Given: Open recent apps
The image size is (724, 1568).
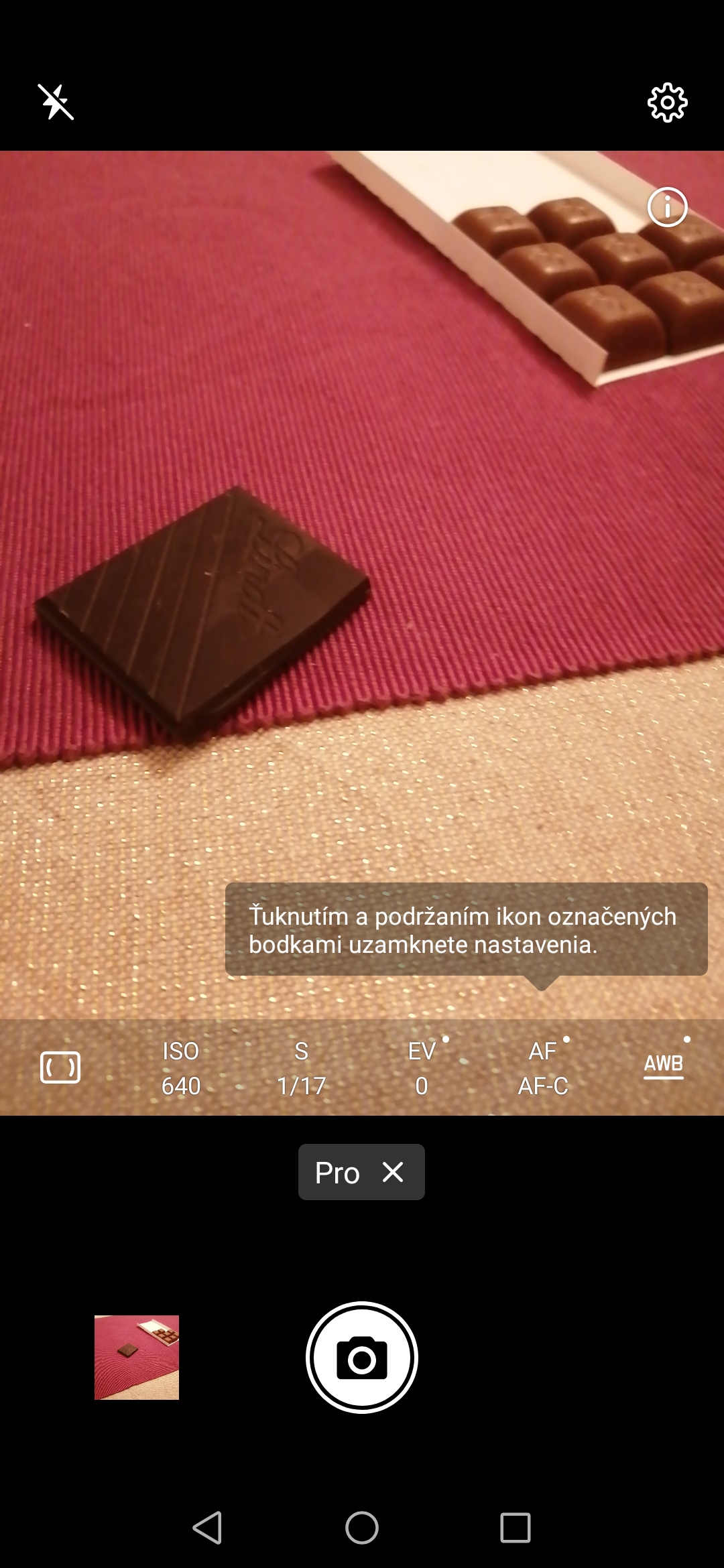Looking at the screenshot, I should point(516,1528).
